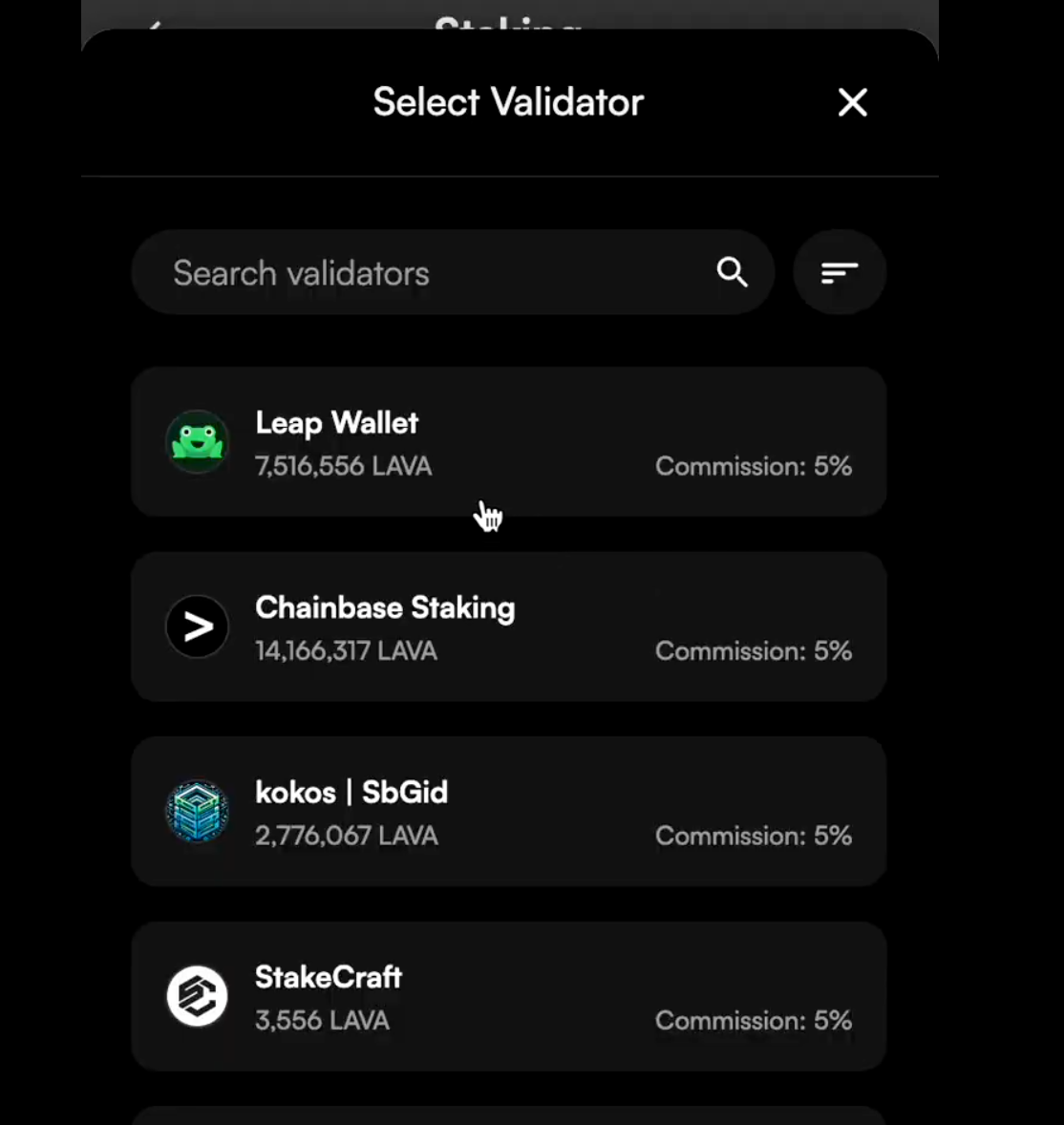Image resolution: width=1064 pixels, height=1125 pixels.
Task: Open the validator sort options icon
Action: tap(838, 272)
